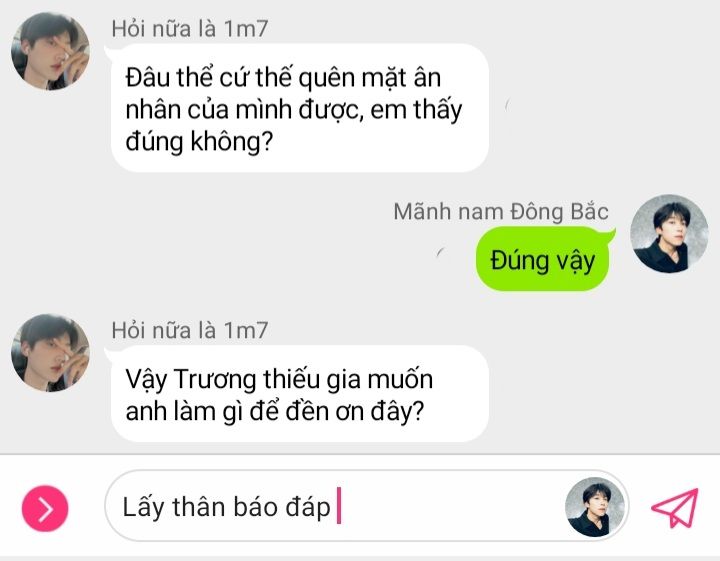This screenshot has width=720, height=561.
Task: Send the typed message with the paper plane
Action: coord(674,507)
